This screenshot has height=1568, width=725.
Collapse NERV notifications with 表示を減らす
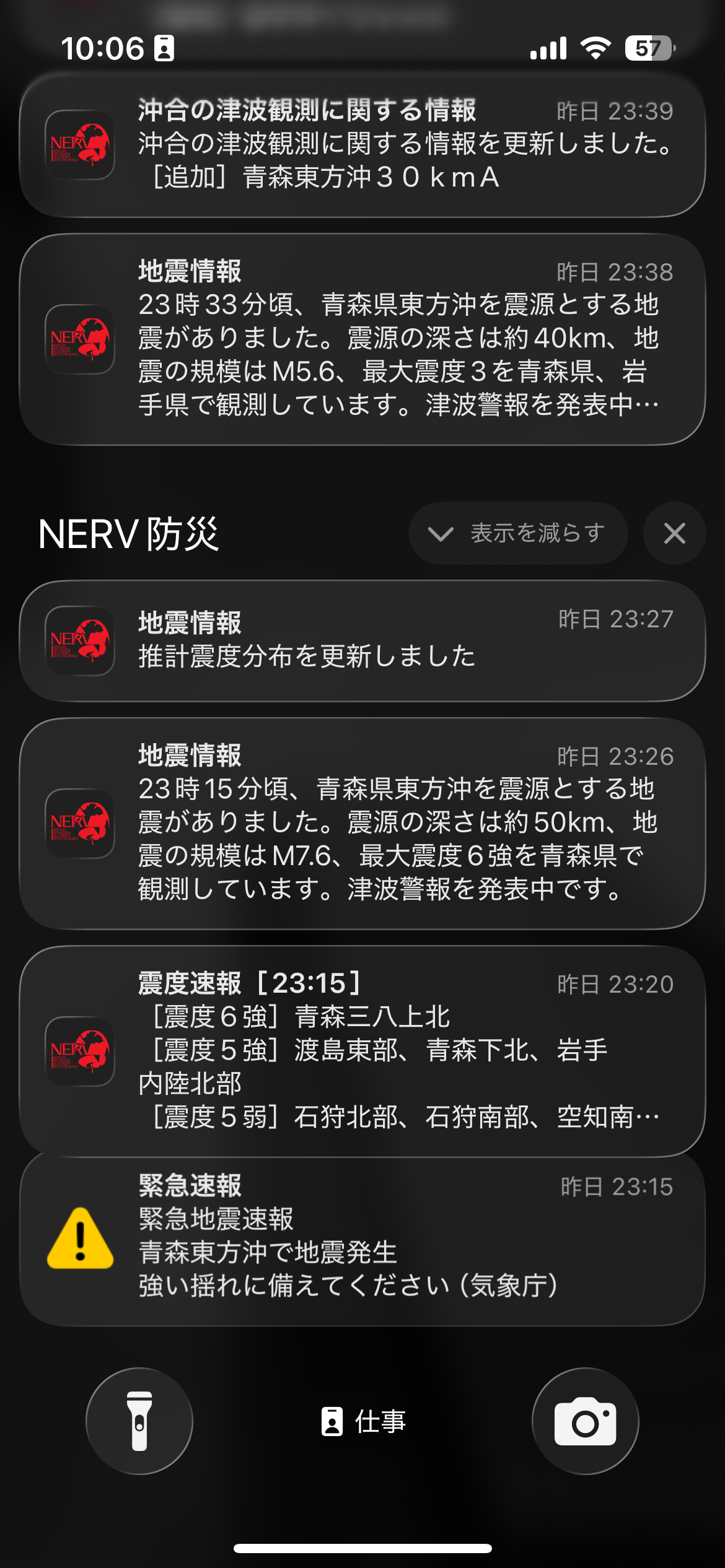coord(518,533)
